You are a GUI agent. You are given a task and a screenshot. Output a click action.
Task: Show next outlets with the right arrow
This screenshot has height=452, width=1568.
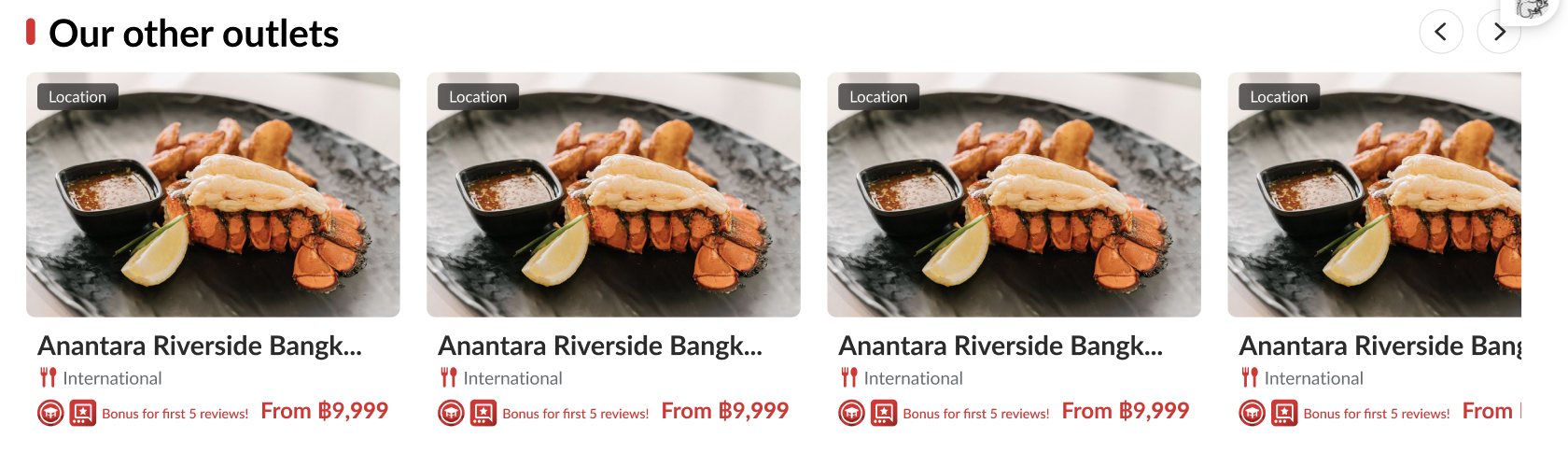(x=1497, y=33)
